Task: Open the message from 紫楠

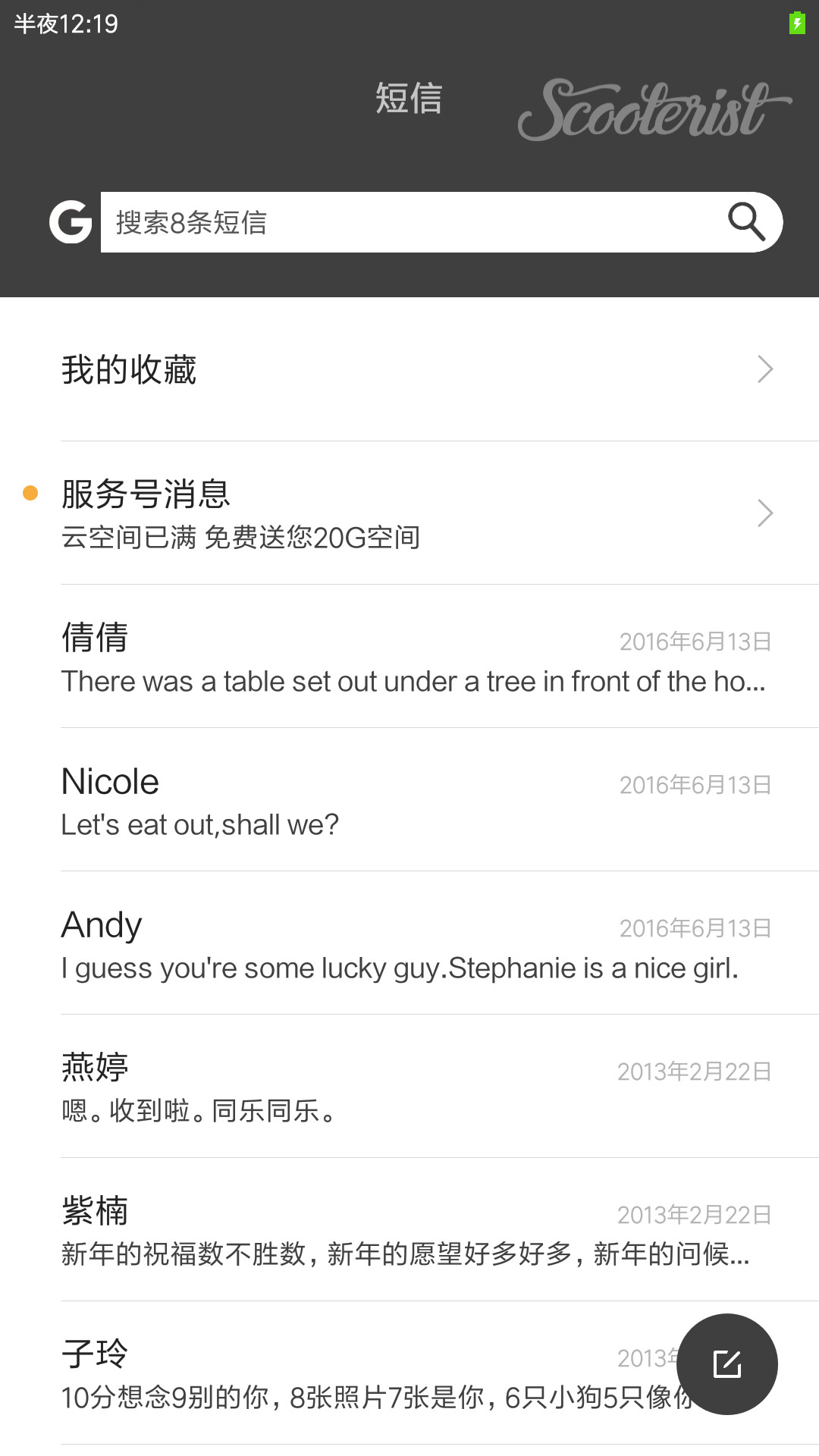Action: [x=409, y=1230]
